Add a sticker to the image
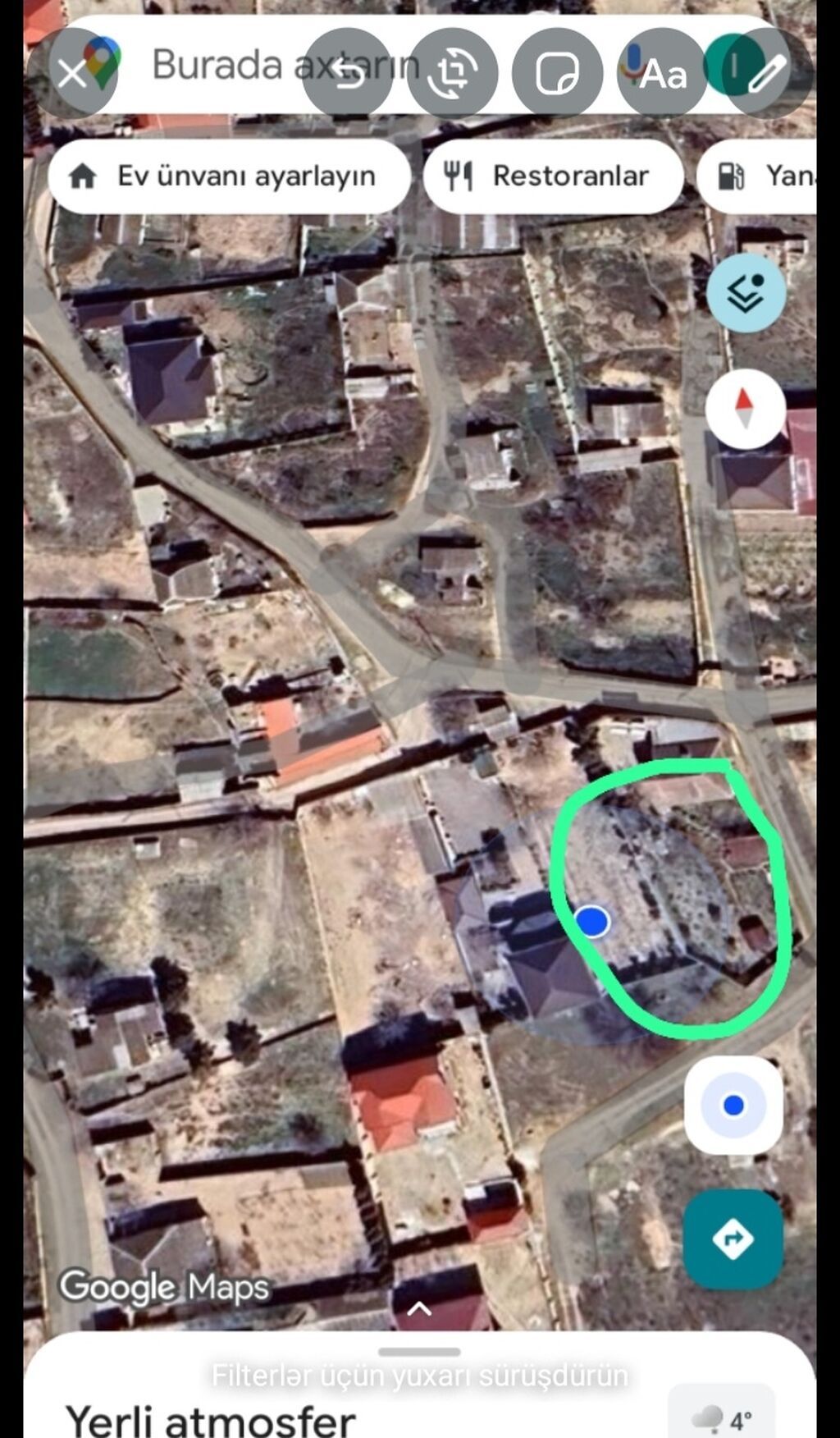Viewport: 840px width, 1438px height. pos(557,74)
